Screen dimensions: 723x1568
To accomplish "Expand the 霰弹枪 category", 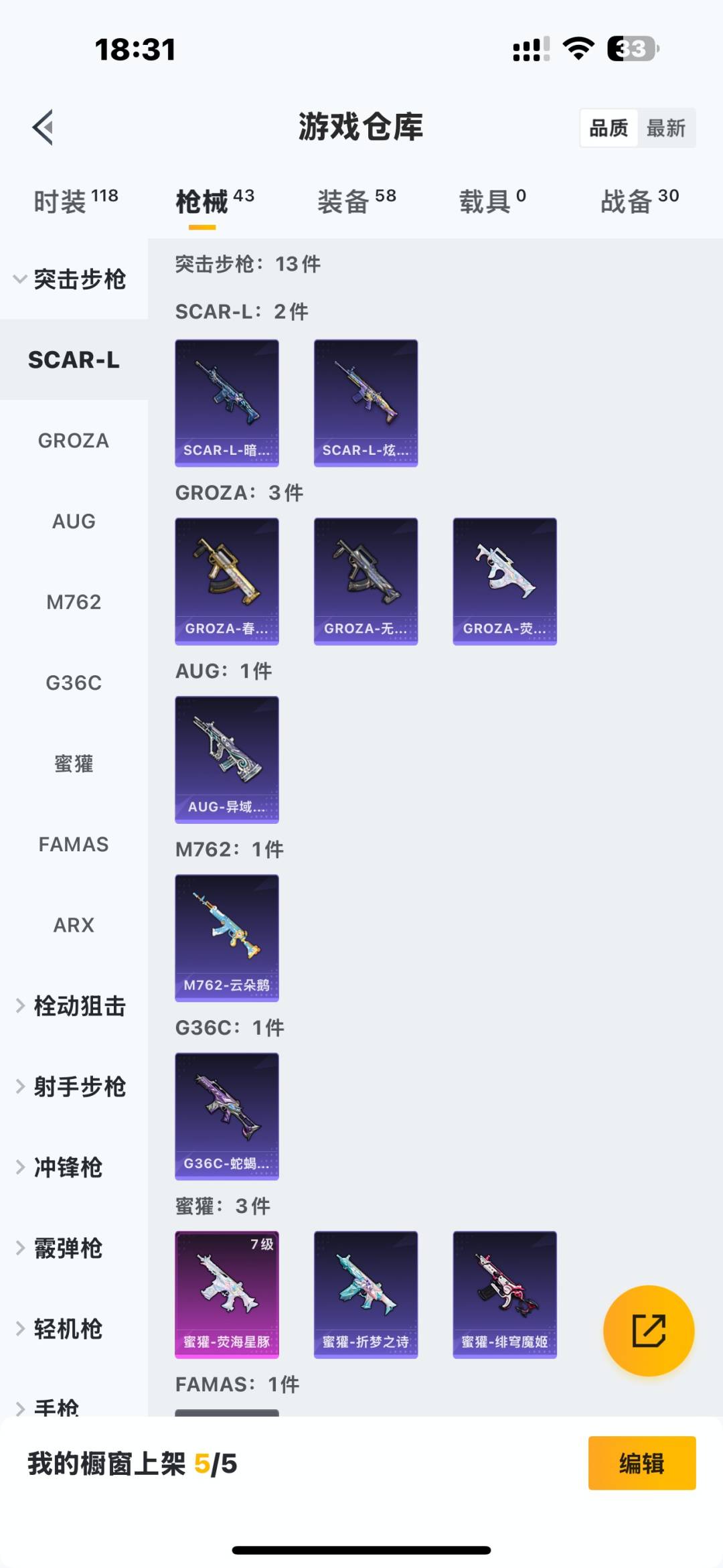I will click(x=60, y=1249).
